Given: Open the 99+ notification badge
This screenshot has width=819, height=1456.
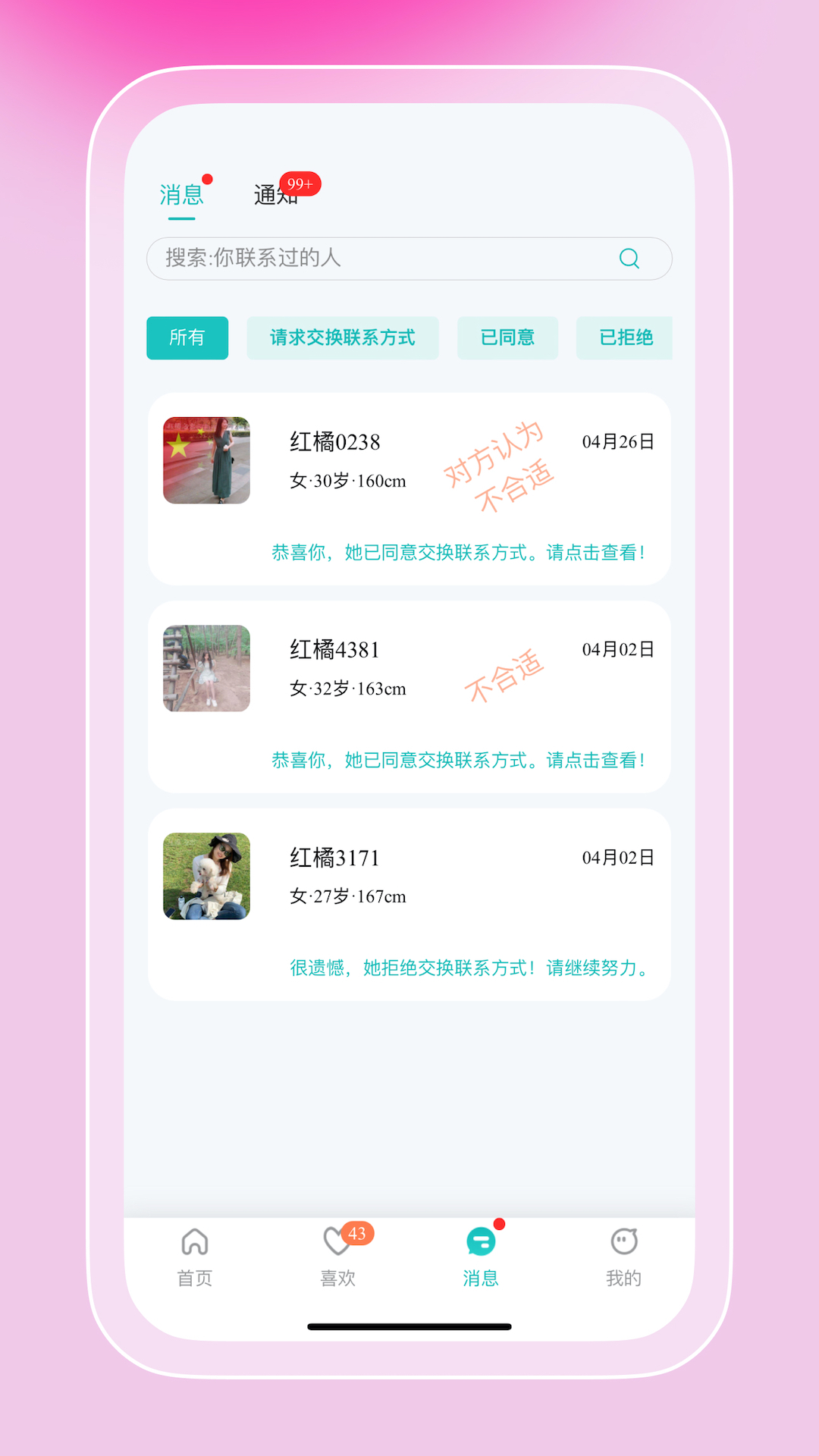Looking at the screenshot, I should pos(300,183).
